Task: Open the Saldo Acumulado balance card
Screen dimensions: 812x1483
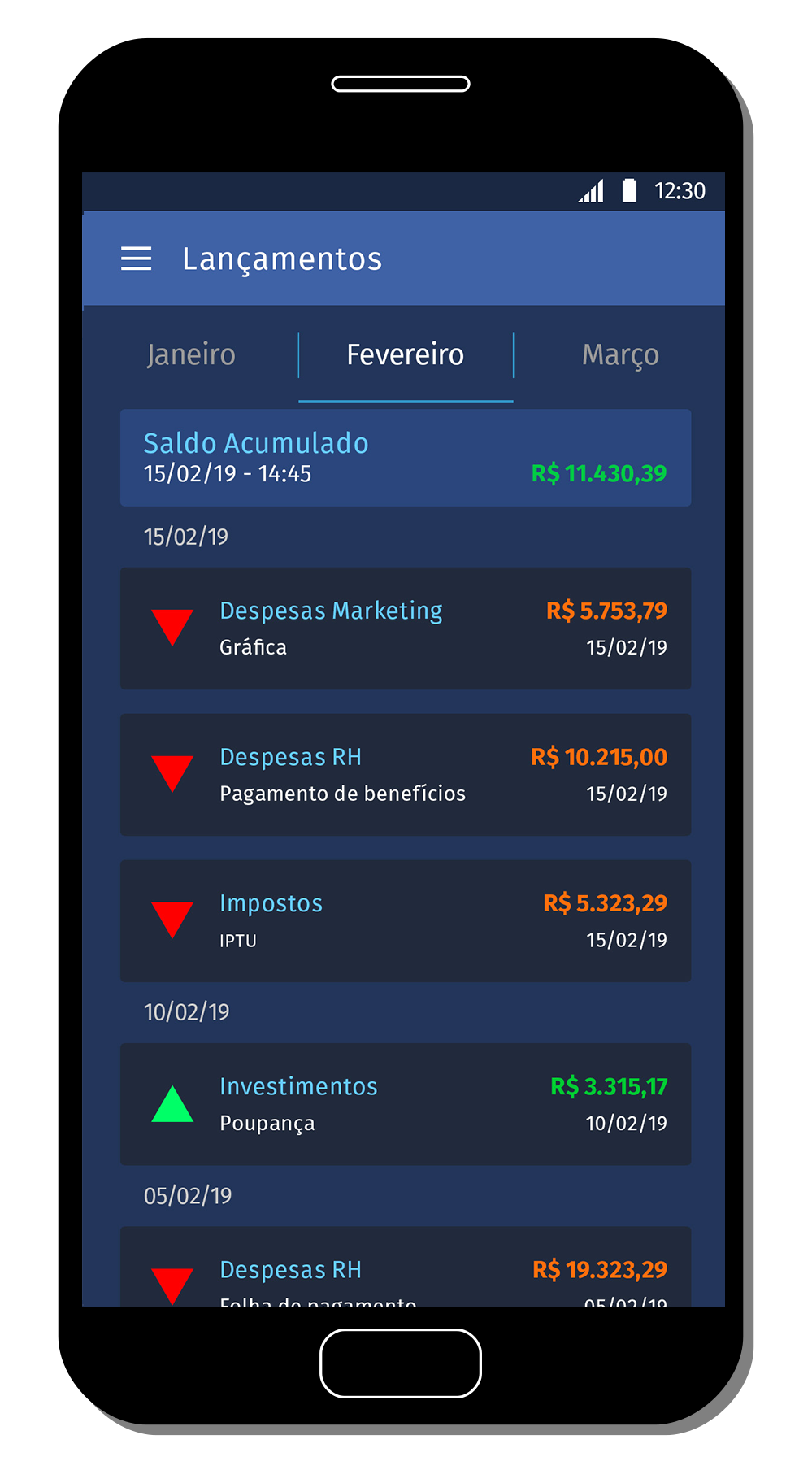Action: click(x=406, y=458)
